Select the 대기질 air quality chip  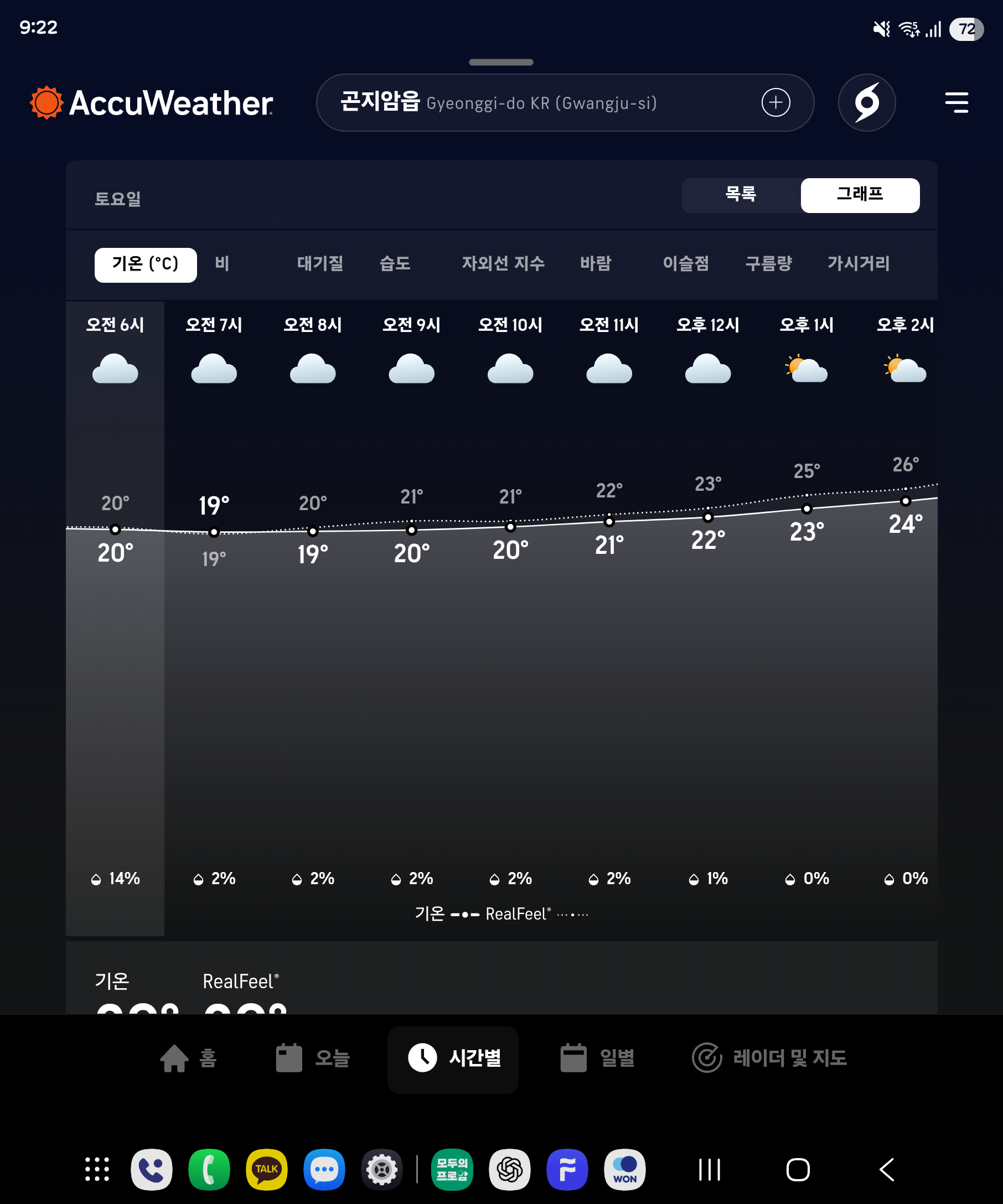point(320,264)
